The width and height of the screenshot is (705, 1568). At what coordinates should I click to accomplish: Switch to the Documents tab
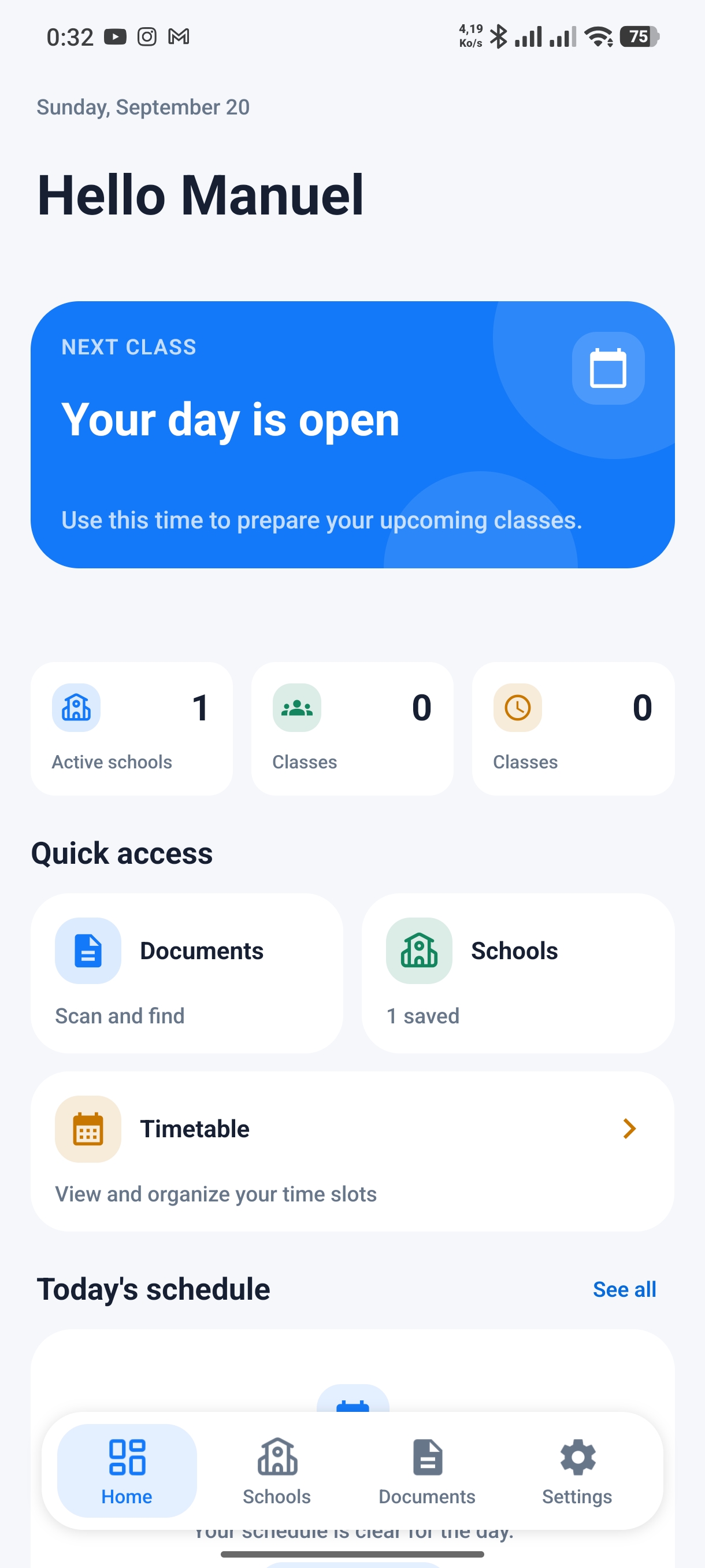point(427,1471)
